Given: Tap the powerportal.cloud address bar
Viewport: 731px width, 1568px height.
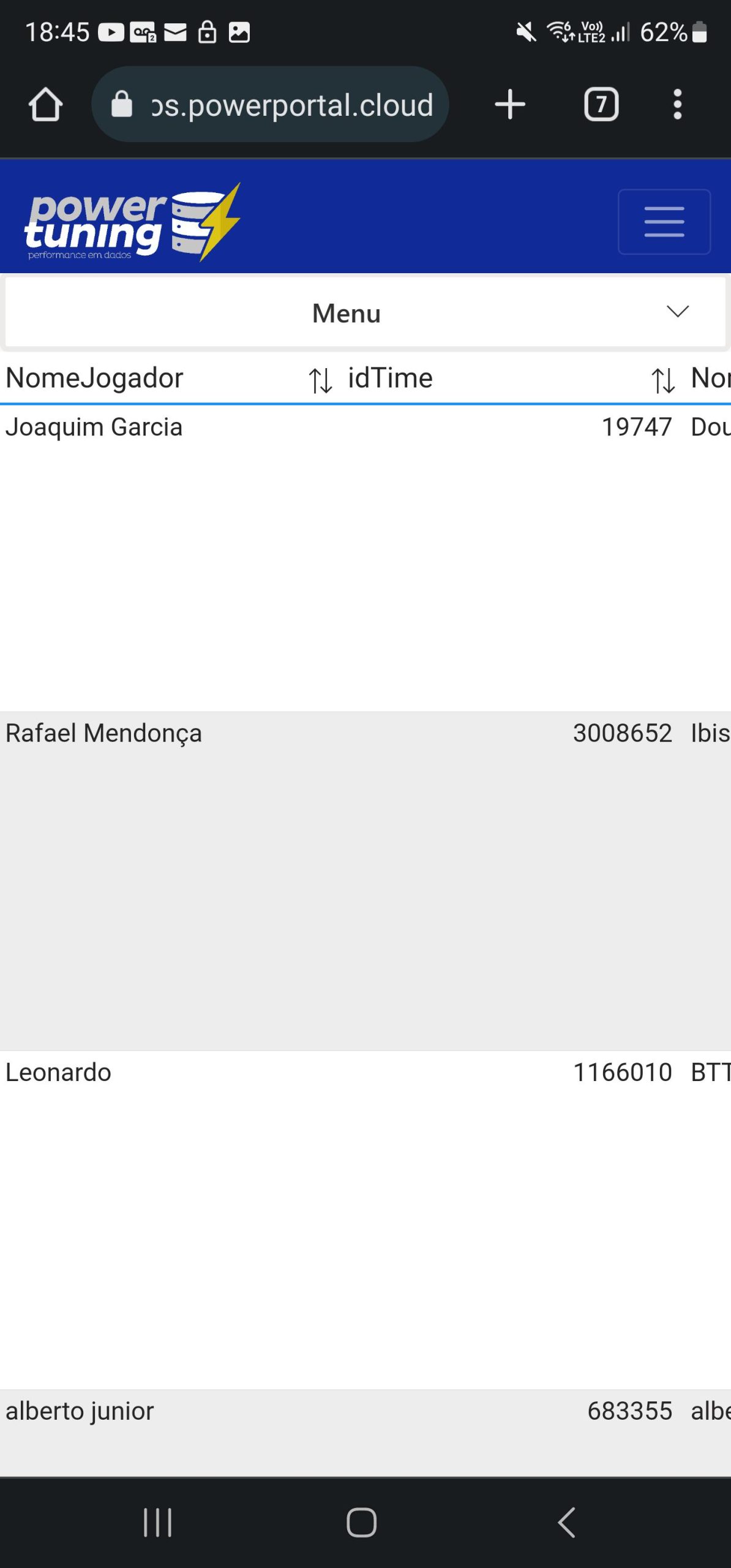Looking at the screenshot, I should click(x=270, y=105).
